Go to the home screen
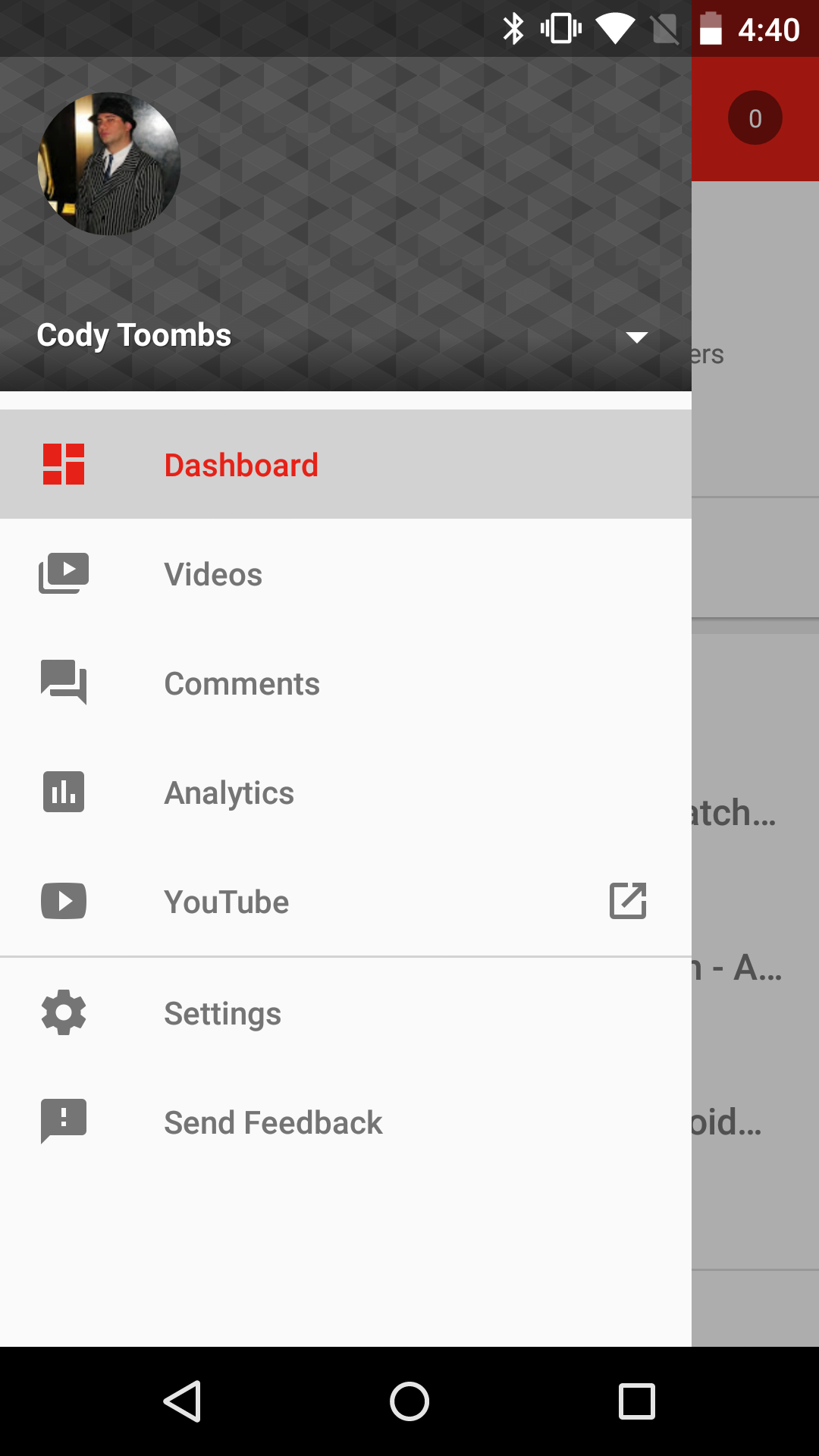Viewport: 819px width, 1456px height. (409, 1401)
